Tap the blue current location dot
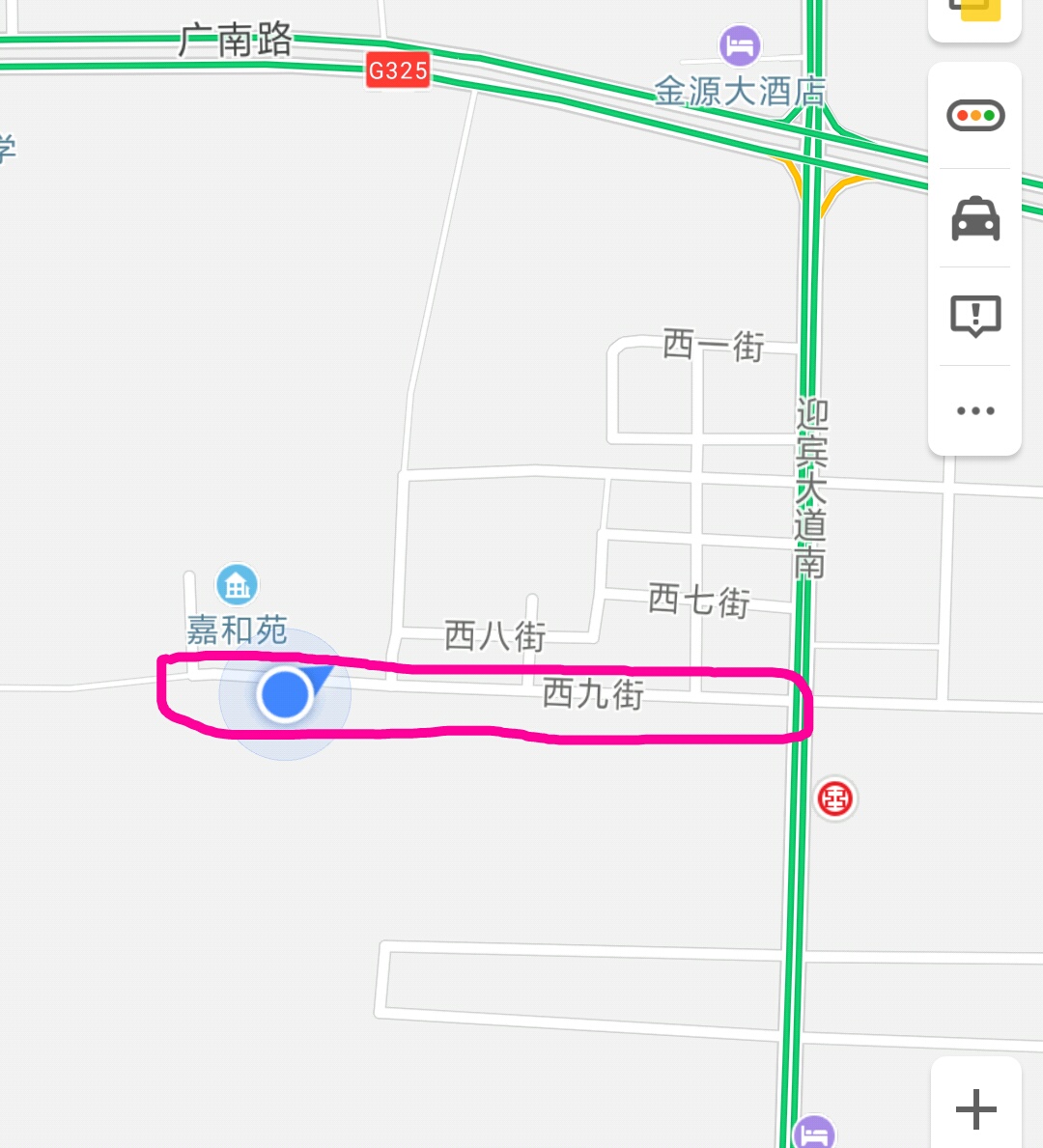 285,693
